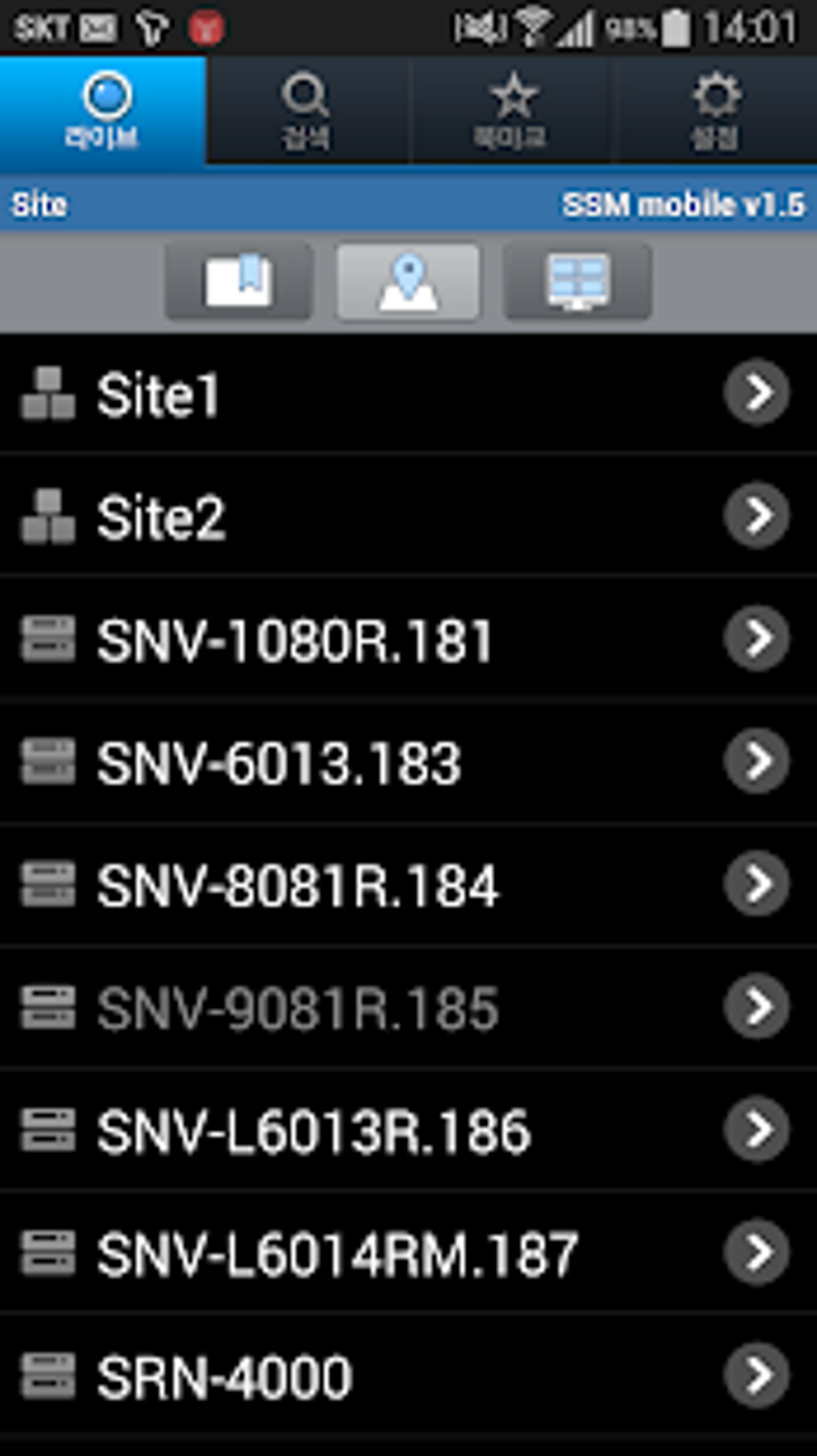This screenshot has height=1456, width=817.
Task: Open the settings gear tab
Action: pyautogui.click(x=715, y=111)
